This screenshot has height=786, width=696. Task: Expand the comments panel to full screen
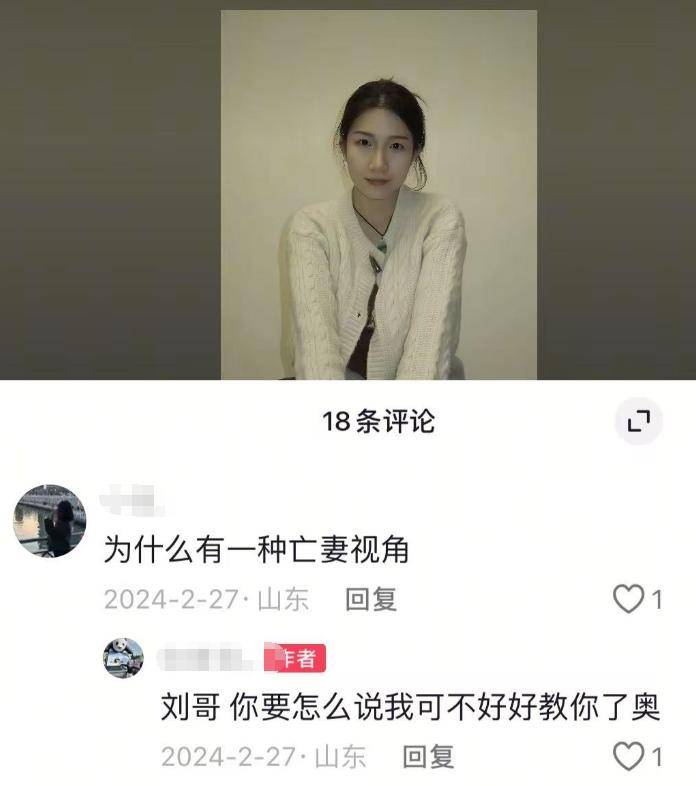(638, 421)
